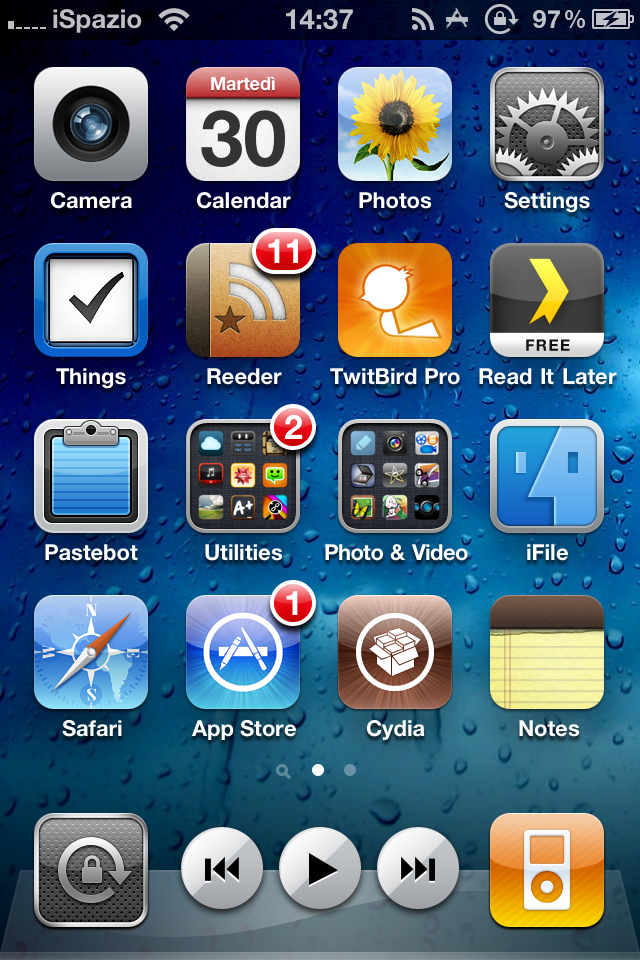Open the Notes app
Image resolution: width=640 pixels, height=960 pixels.
pyautogui.click(x=547, y=652)
